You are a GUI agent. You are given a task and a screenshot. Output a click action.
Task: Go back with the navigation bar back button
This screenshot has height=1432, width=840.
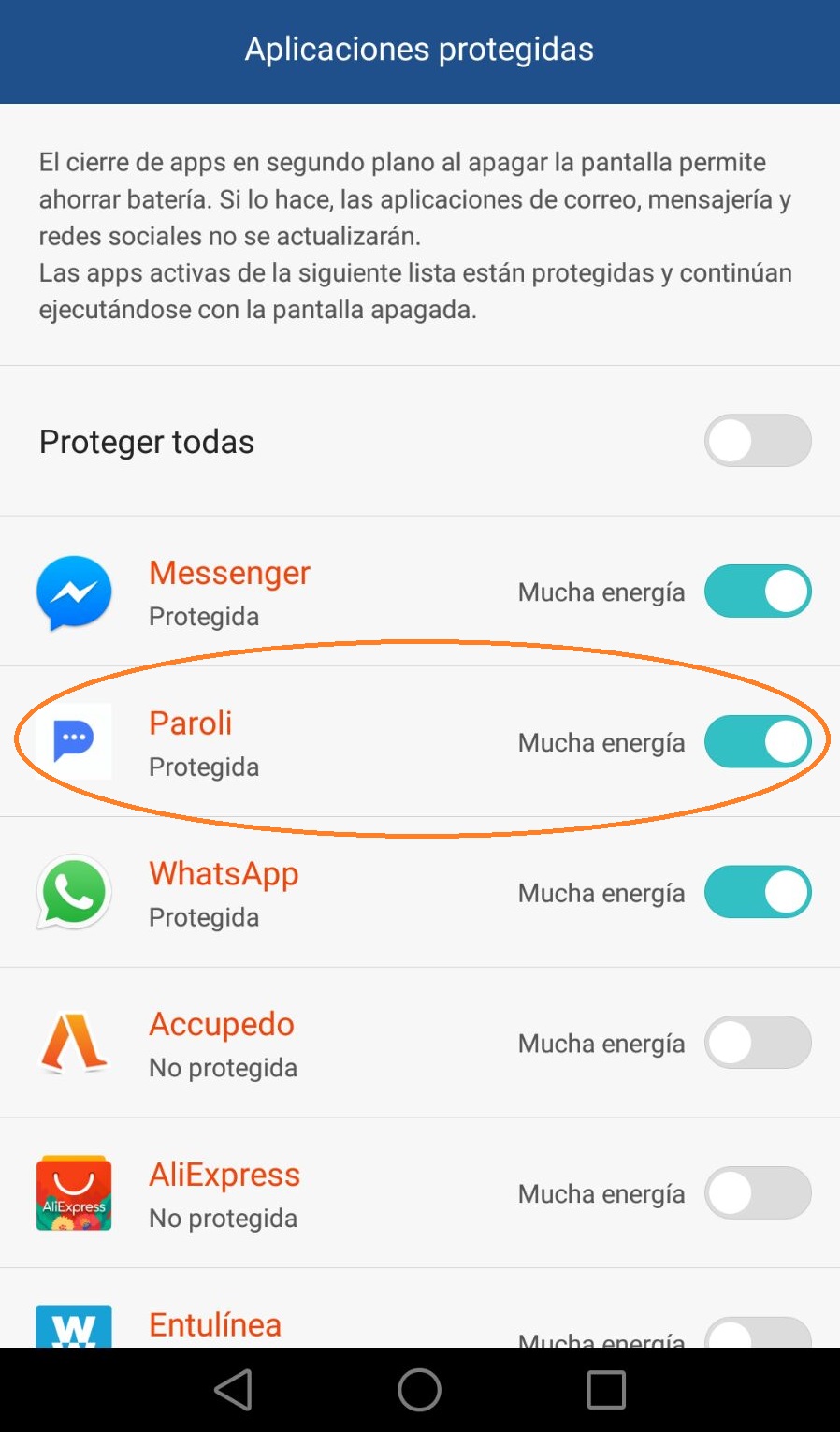coord(234,1390)
